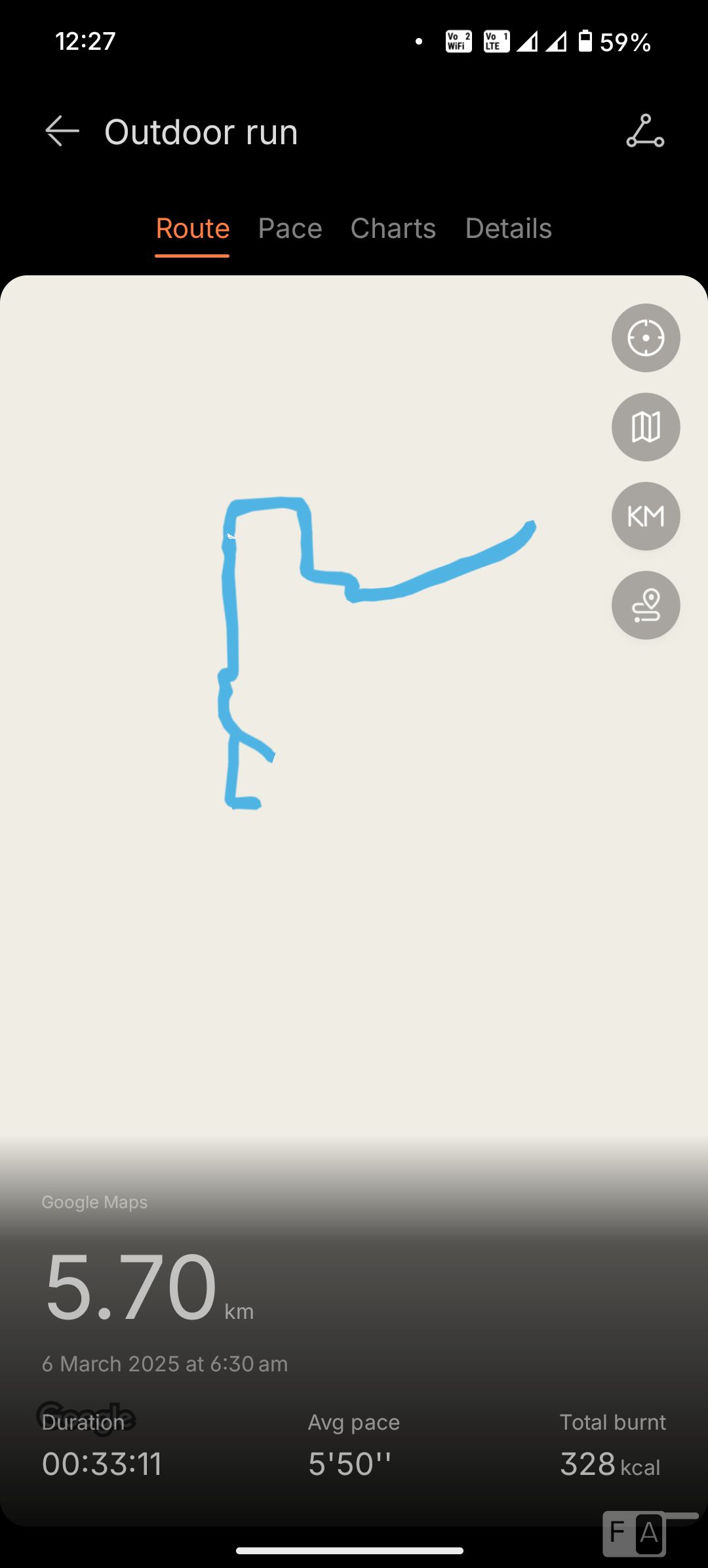Toggle the KM markers button
708x1568 pixels.
click(x=646, y=516)
